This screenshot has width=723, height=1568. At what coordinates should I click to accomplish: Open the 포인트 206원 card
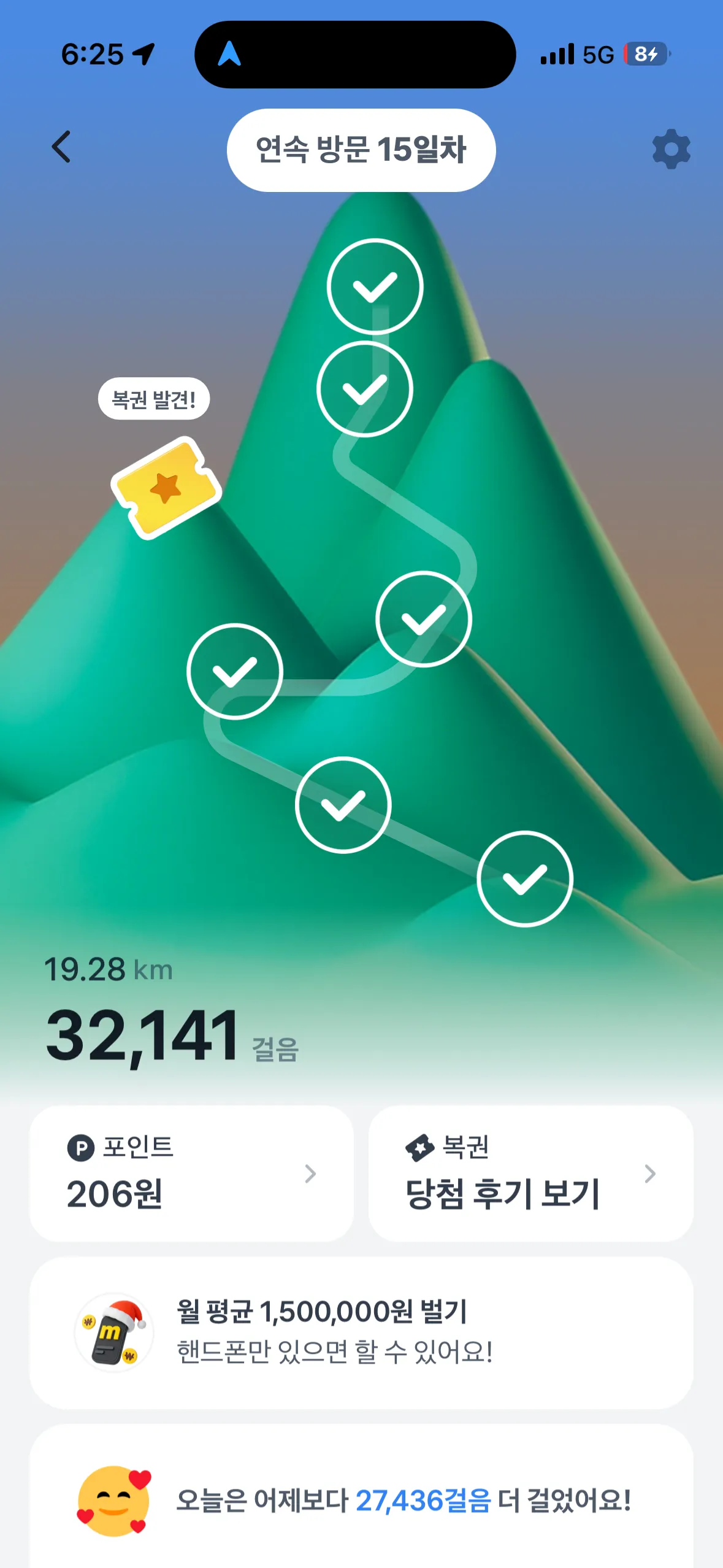pos(191,1173)
